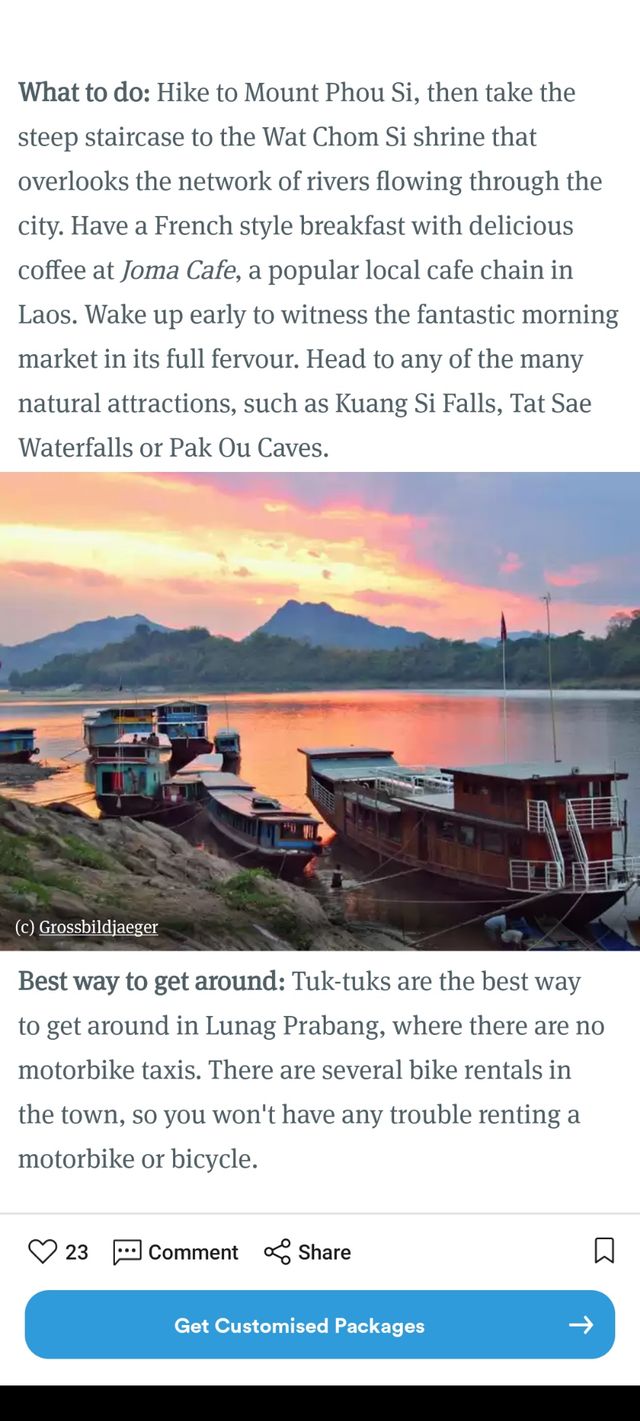
Task: Bookmark this article
Action: click(604, 1251)
